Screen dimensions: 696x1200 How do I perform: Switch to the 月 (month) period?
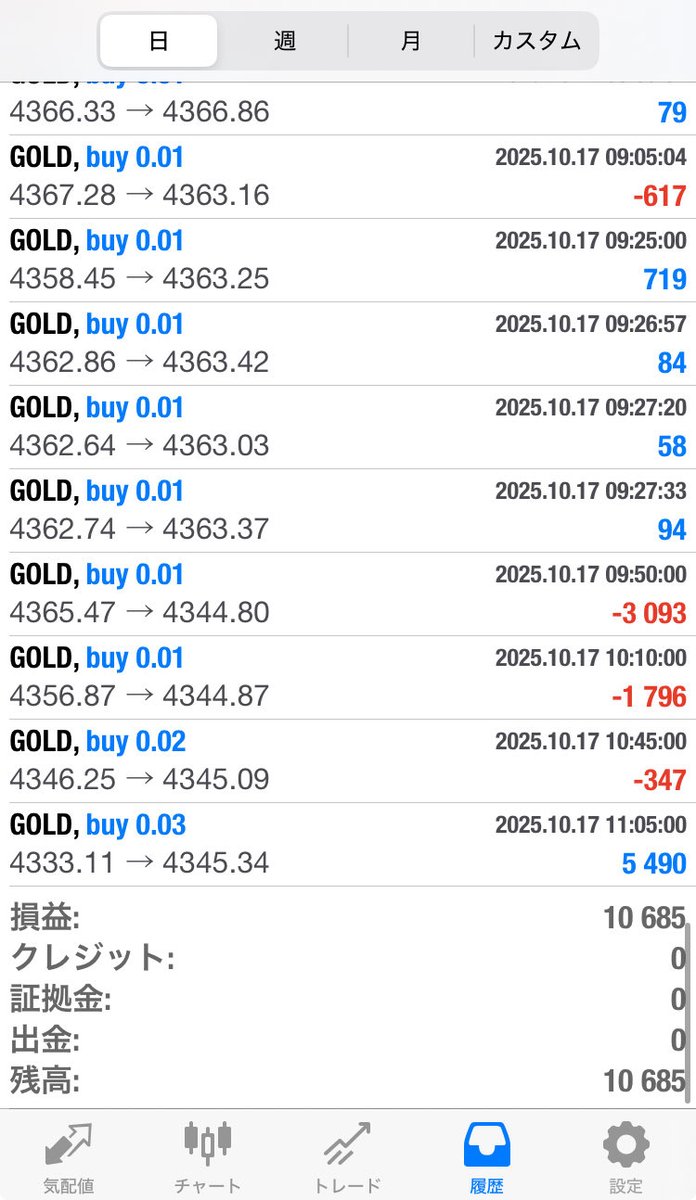411,41
